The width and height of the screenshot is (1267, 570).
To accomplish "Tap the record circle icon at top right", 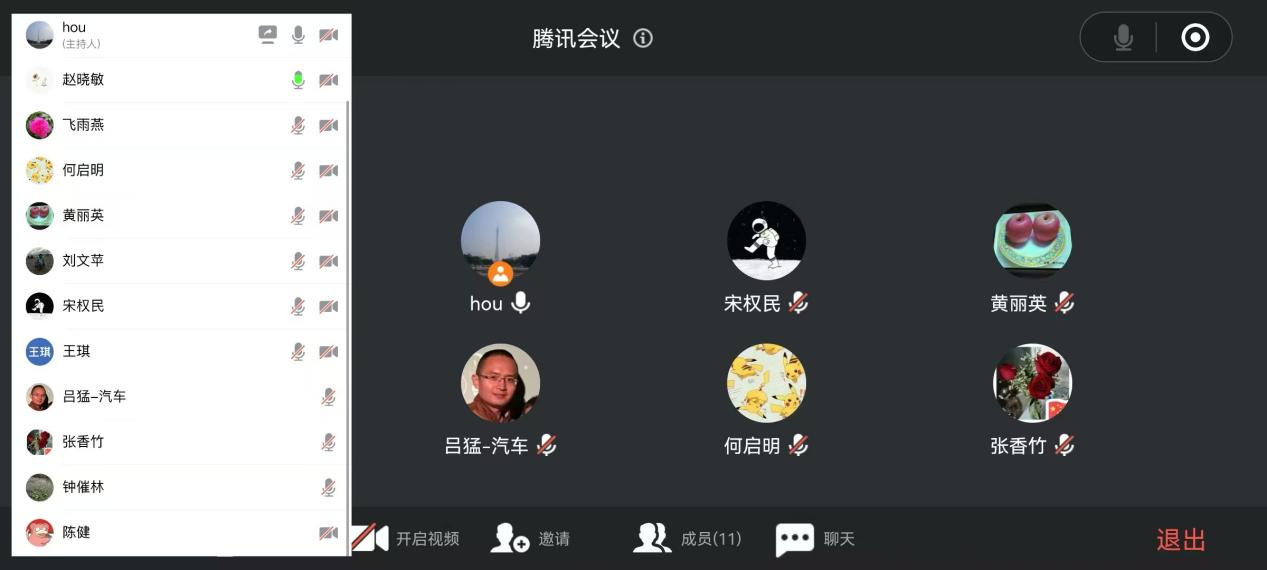I will pos(1195,38).
